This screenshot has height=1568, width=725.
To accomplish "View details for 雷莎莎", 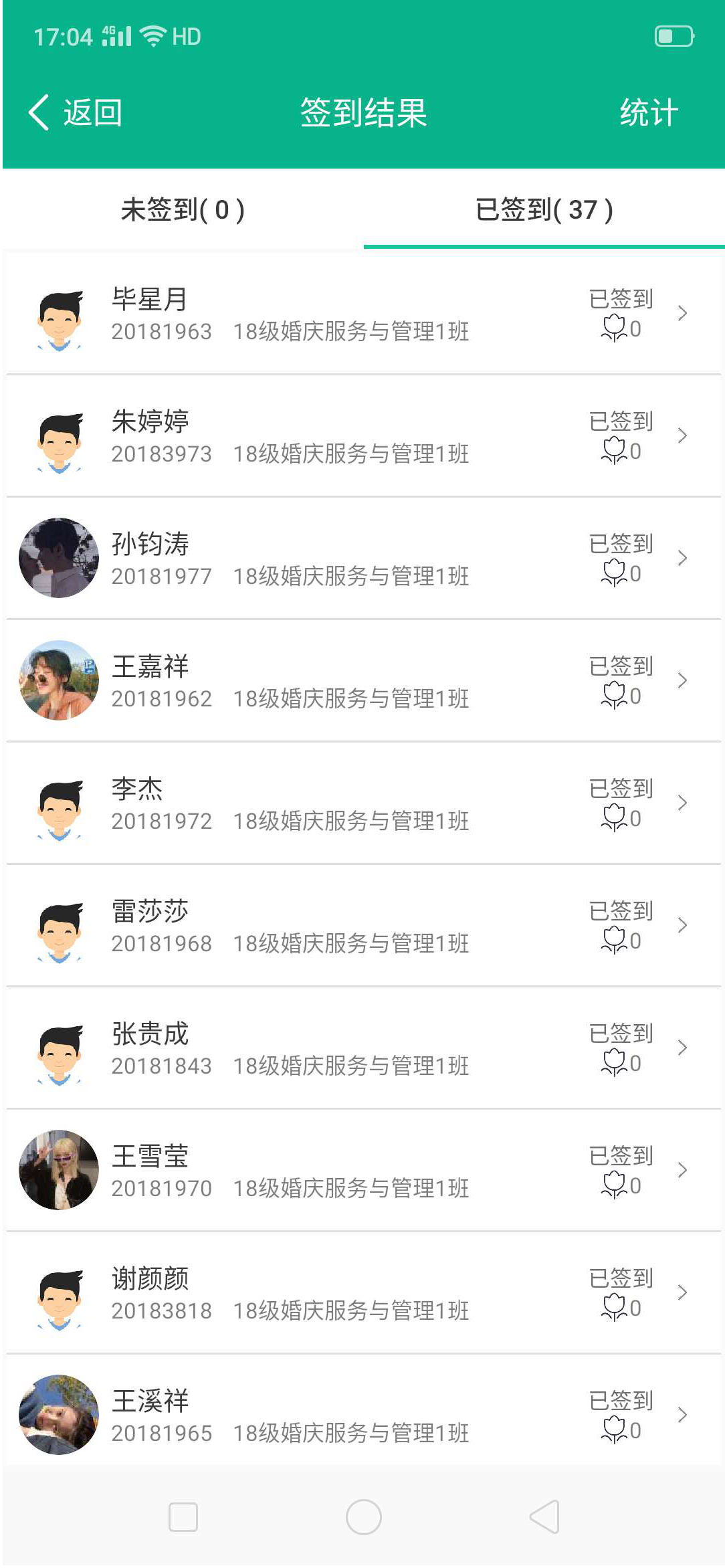I will point(362,926).
